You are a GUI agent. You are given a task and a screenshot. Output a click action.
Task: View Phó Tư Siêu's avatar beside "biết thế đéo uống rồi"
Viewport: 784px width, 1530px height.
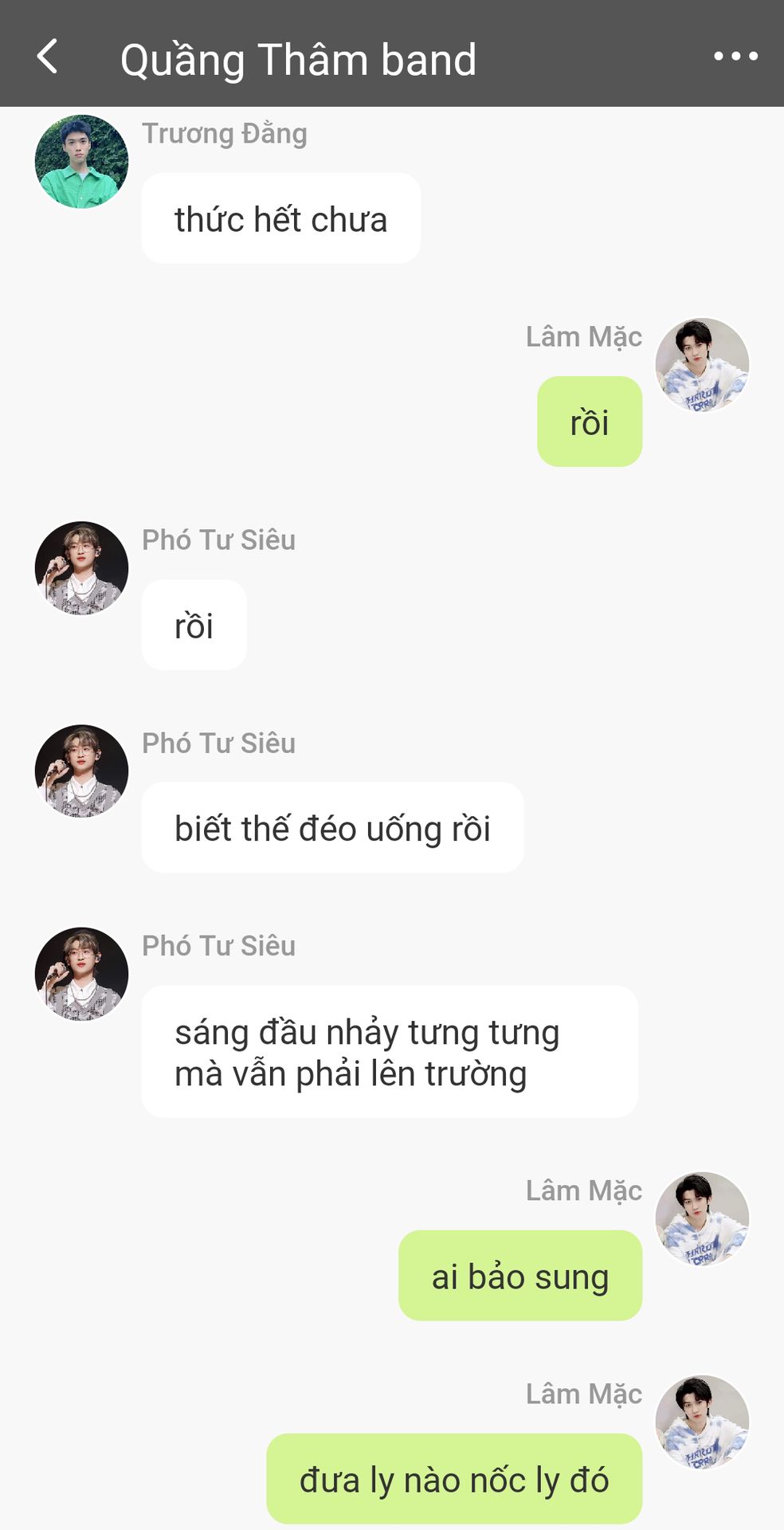click(81, 771)
